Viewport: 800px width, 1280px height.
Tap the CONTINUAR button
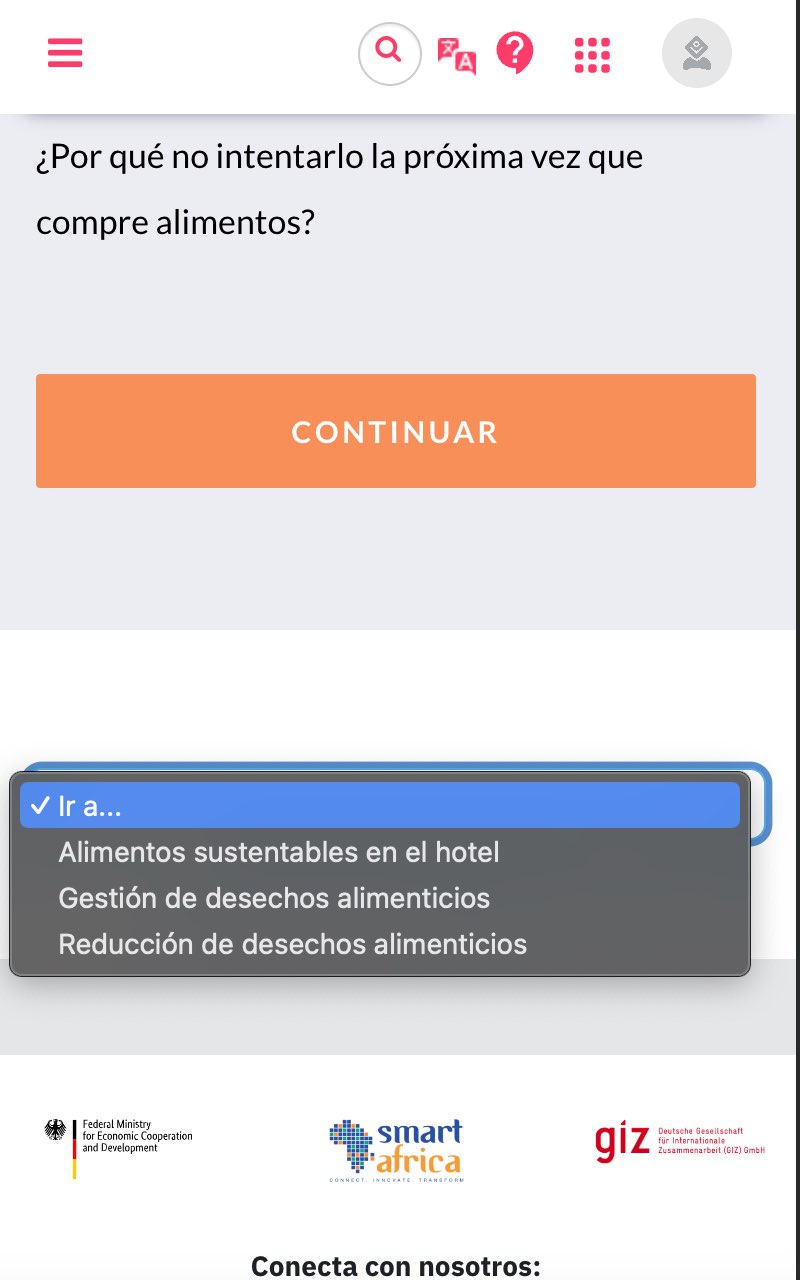[396, 431]
